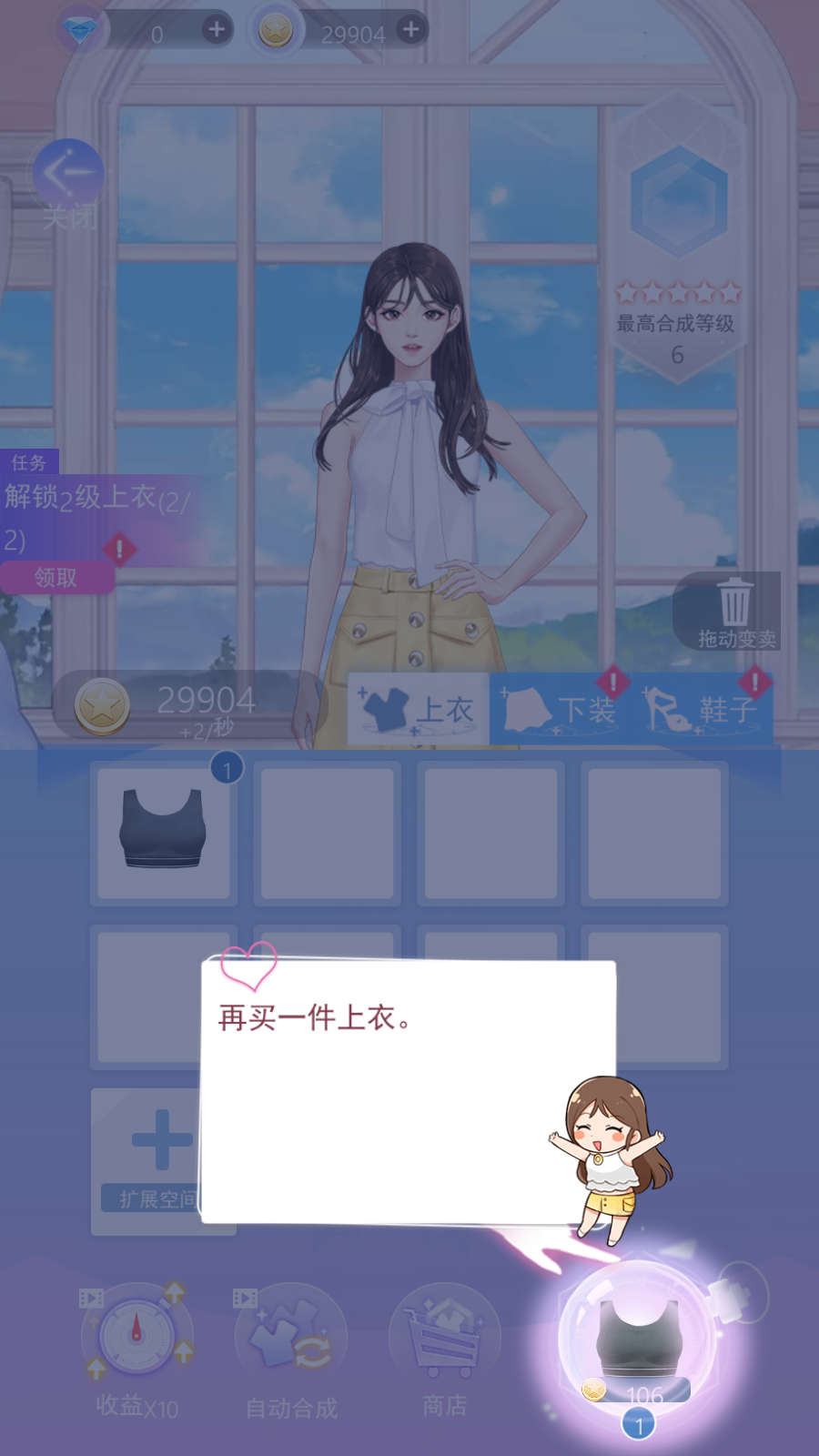The height and width of the screenshot is (1456, 819).
Task: Switch to the 下装 tab
Action: (x=560, y=709)
